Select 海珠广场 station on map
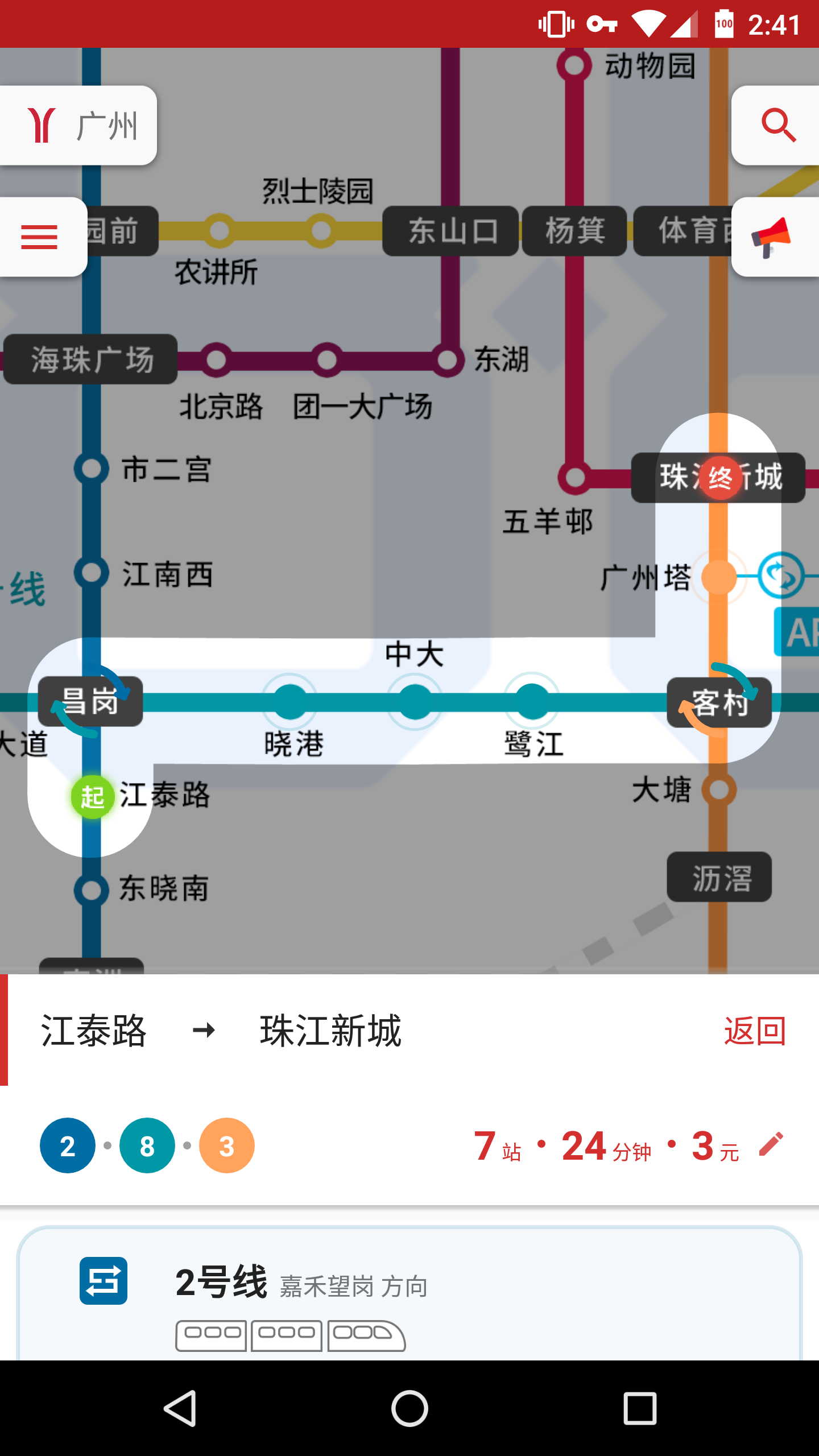This screenshot has width=819, height=1456. click(91, 359)
